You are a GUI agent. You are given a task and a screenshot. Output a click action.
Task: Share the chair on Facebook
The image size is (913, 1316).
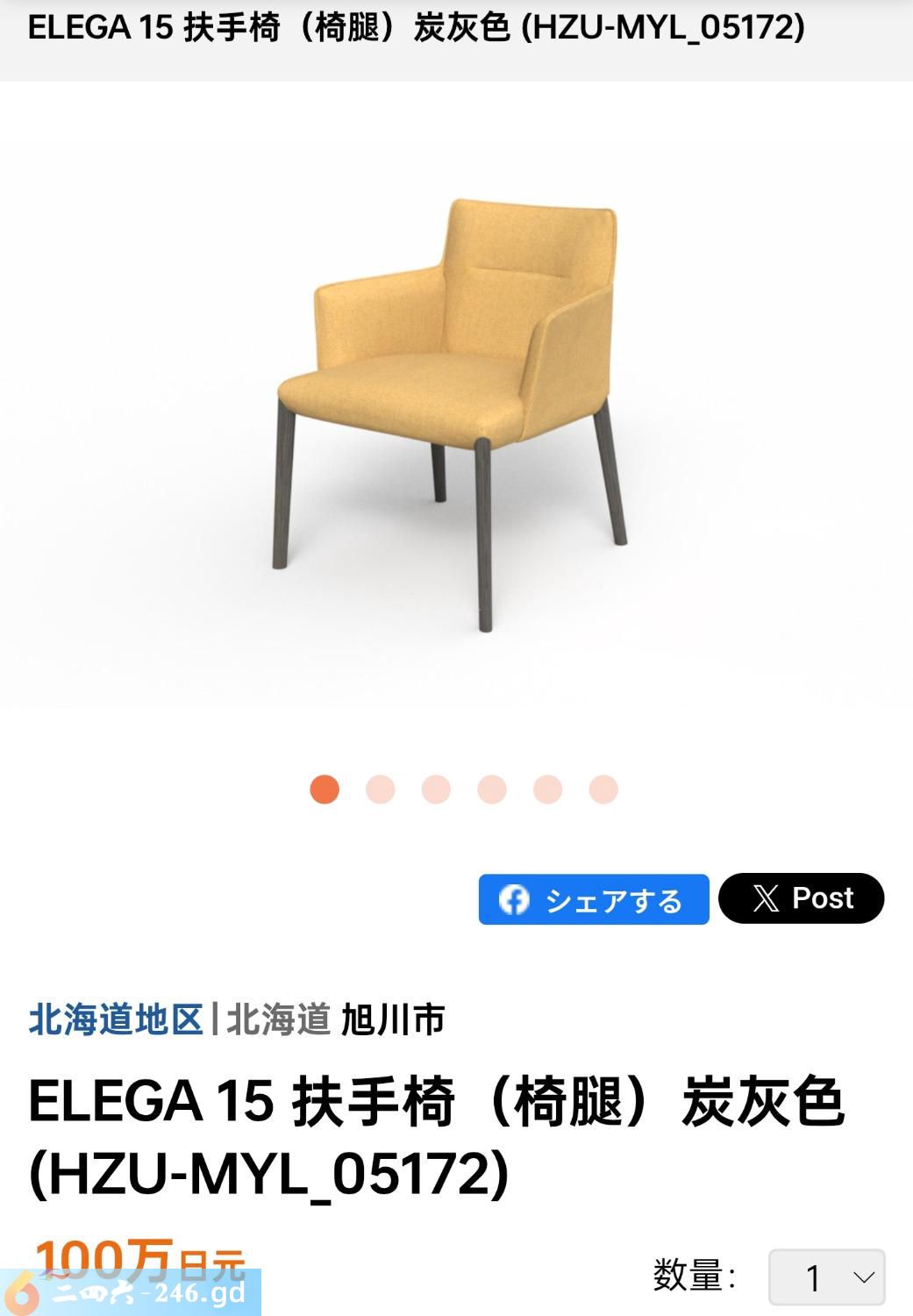[593, 899]
